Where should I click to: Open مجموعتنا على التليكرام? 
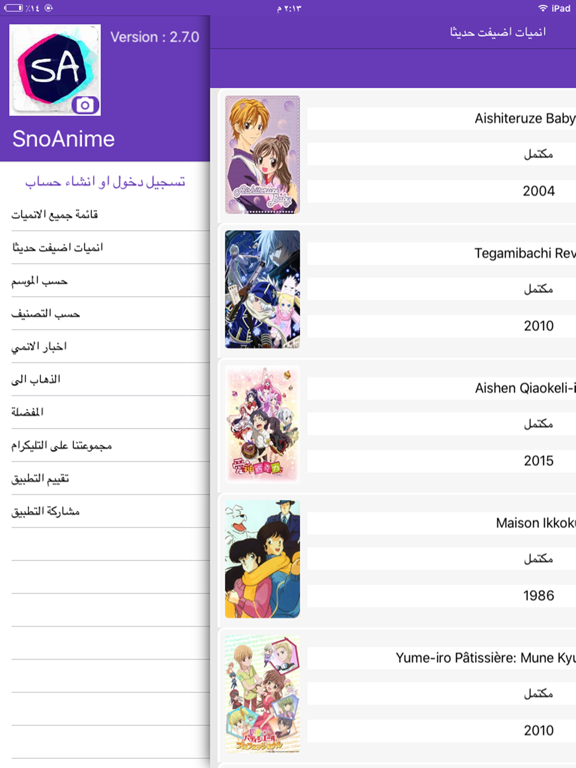click(105, 445)
